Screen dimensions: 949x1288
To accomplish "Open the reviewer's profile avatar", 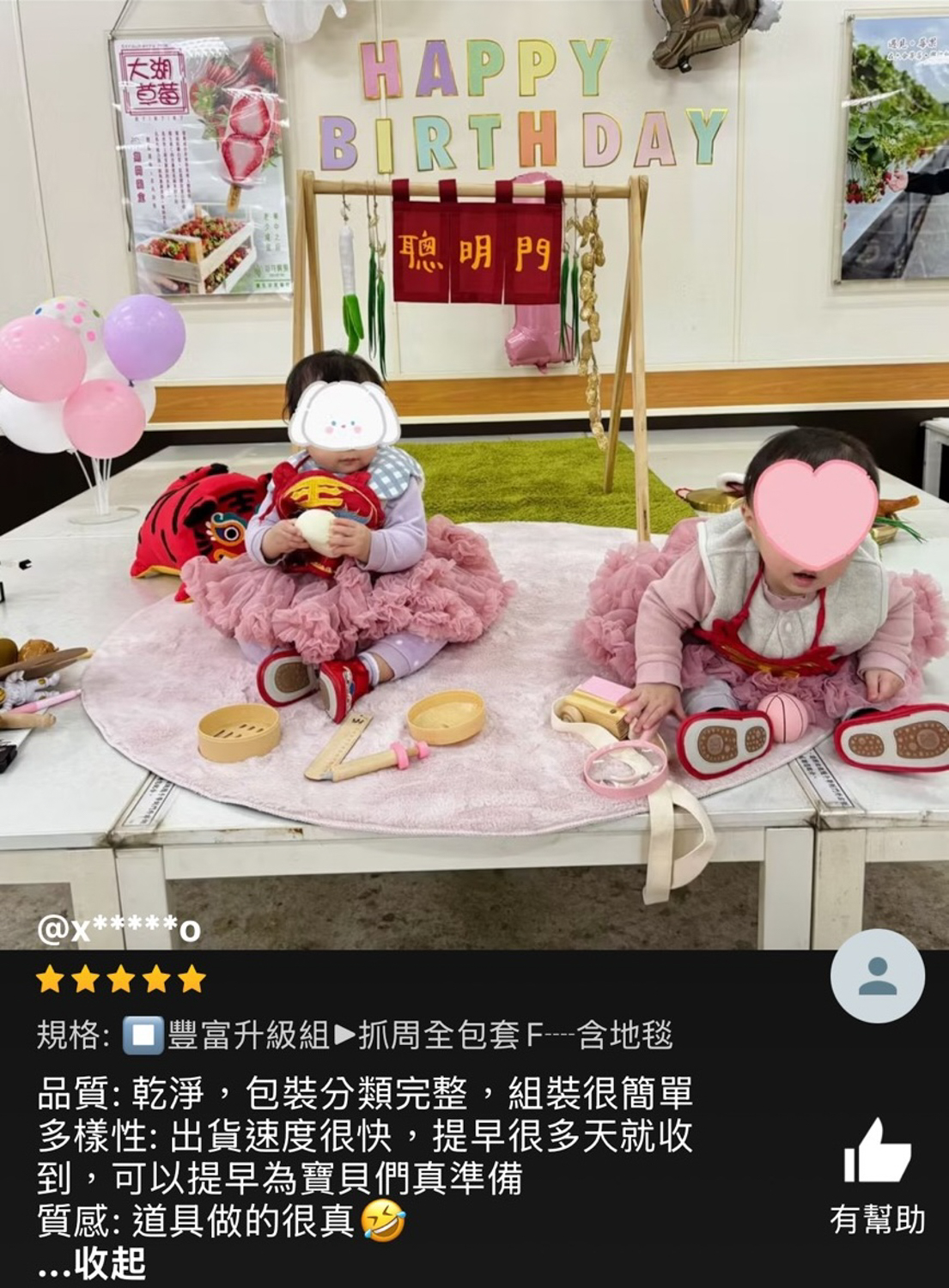I will 877,975.
